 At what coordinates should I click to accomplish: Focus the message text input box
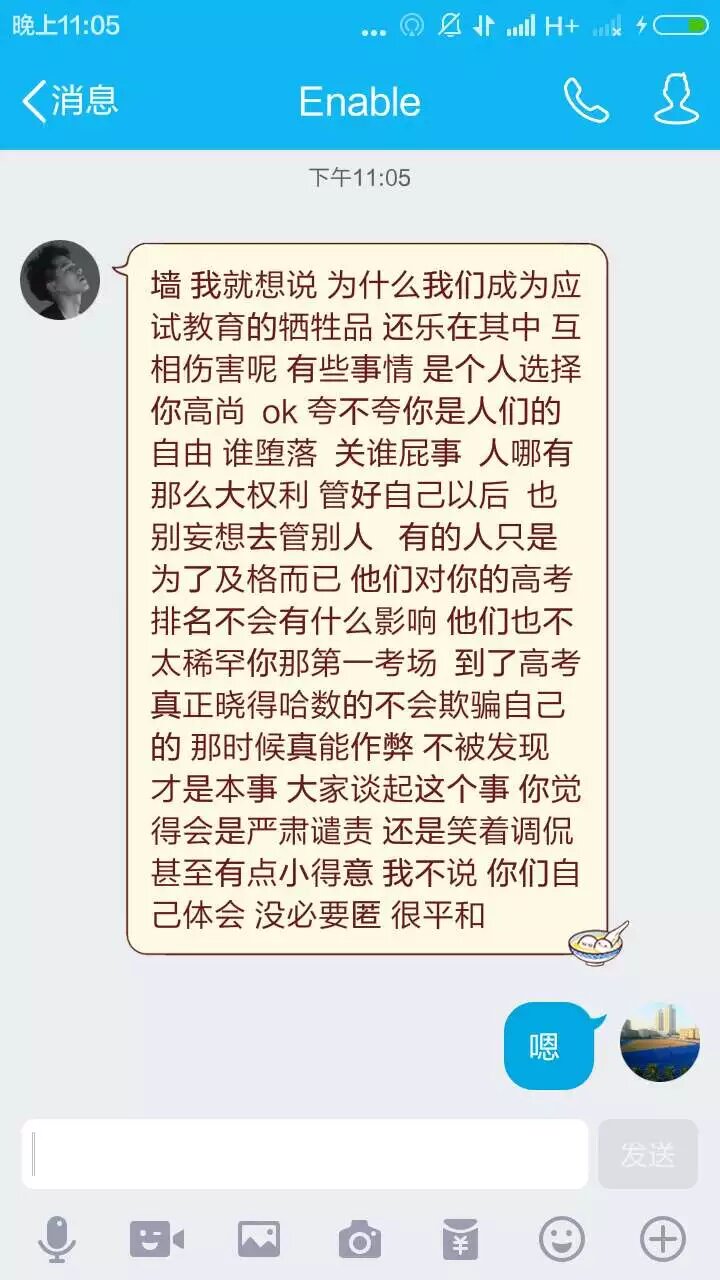[x=305, y=1153]
